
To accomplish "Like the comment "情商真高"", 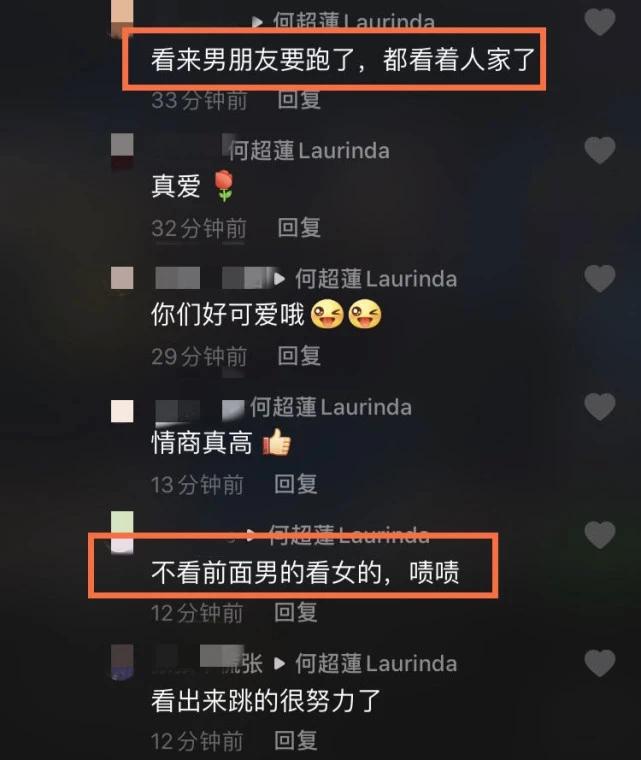I will pos(599,406).
